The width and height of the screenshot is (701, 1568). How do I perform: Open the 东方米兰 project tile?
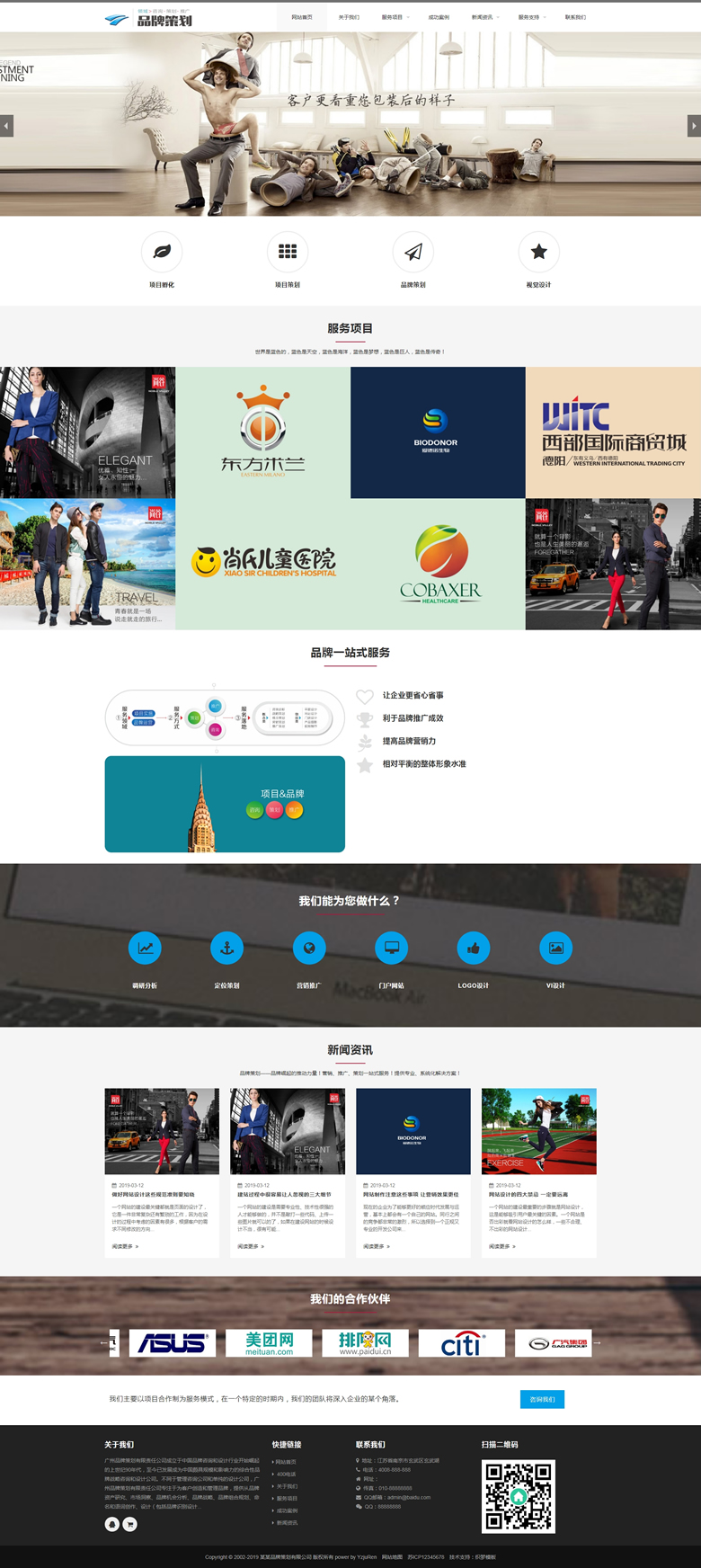click(262, 432)
